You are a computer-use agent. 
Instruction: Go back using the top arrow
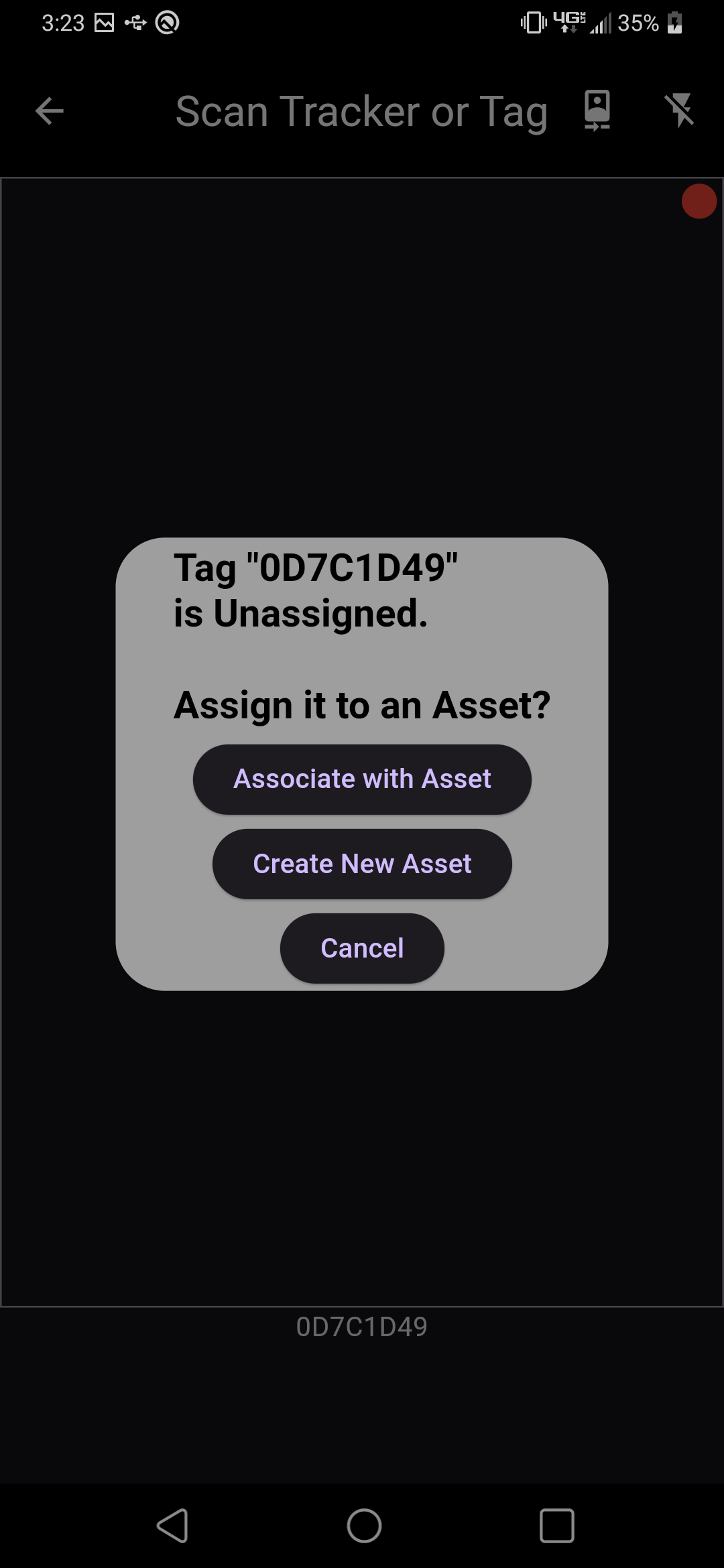point(49,111)
